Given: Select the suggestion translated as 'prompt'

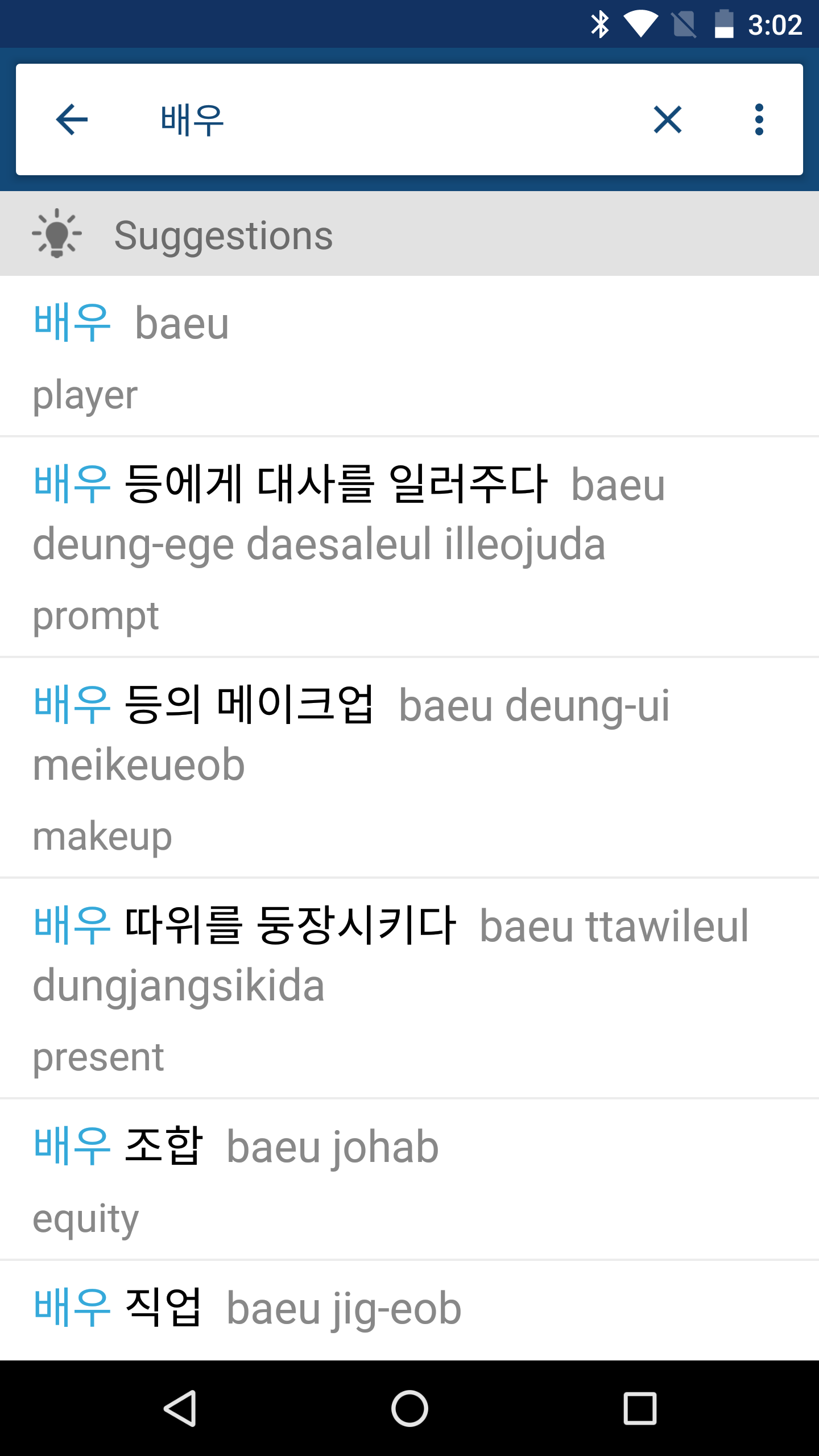Looking at the screenshot, I should (x=409, y=547).
